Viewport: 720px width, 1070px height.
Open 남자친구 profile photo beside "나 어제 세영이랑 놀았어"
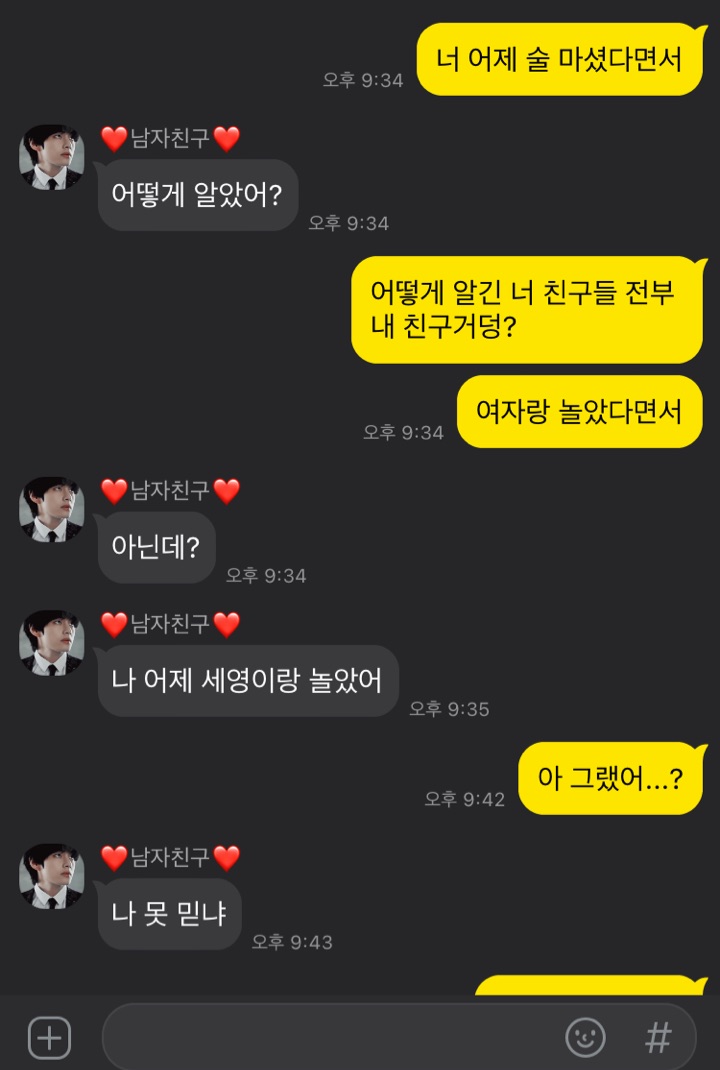click(x=52, y=643)
